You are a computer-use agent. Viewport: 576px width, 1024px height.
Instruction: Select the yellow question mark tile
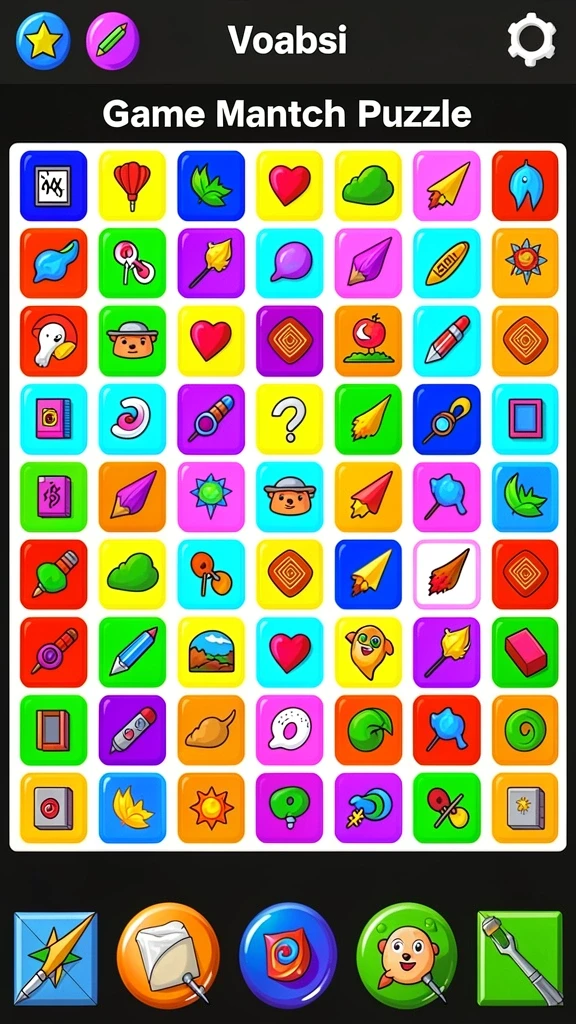coord(289,419)
